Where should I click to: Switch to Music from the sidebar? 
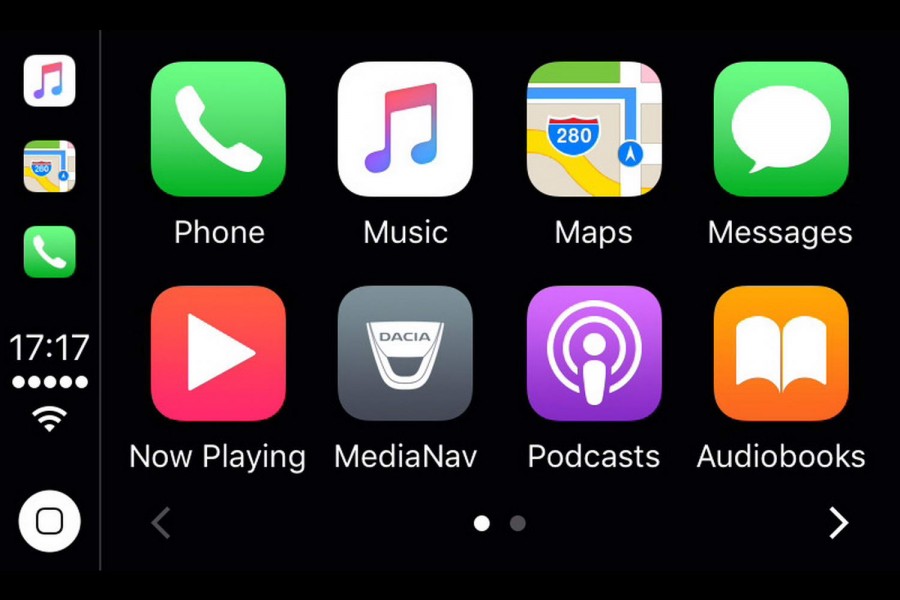[x=49, y=80]
